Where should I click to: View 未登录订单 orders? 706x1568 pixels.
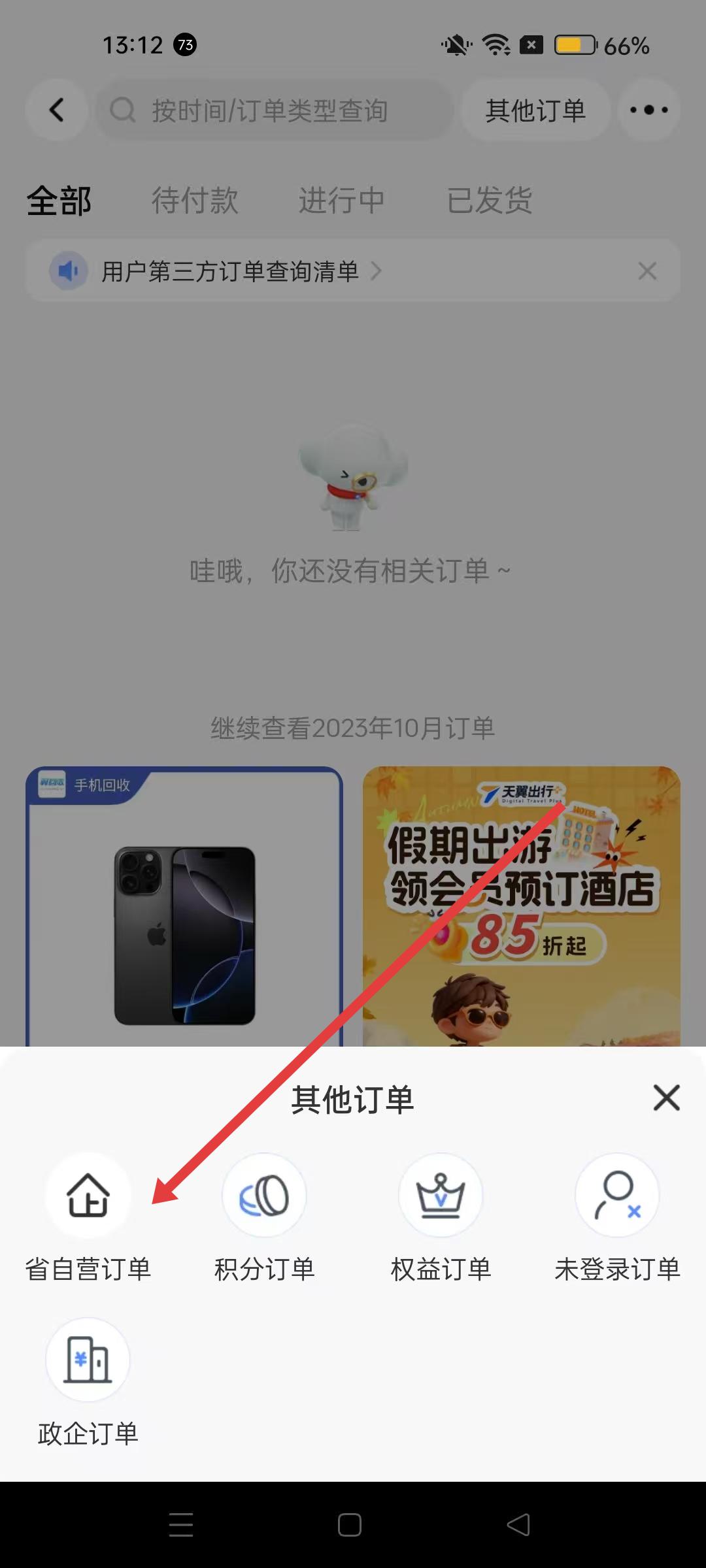tap(617, 1196)
